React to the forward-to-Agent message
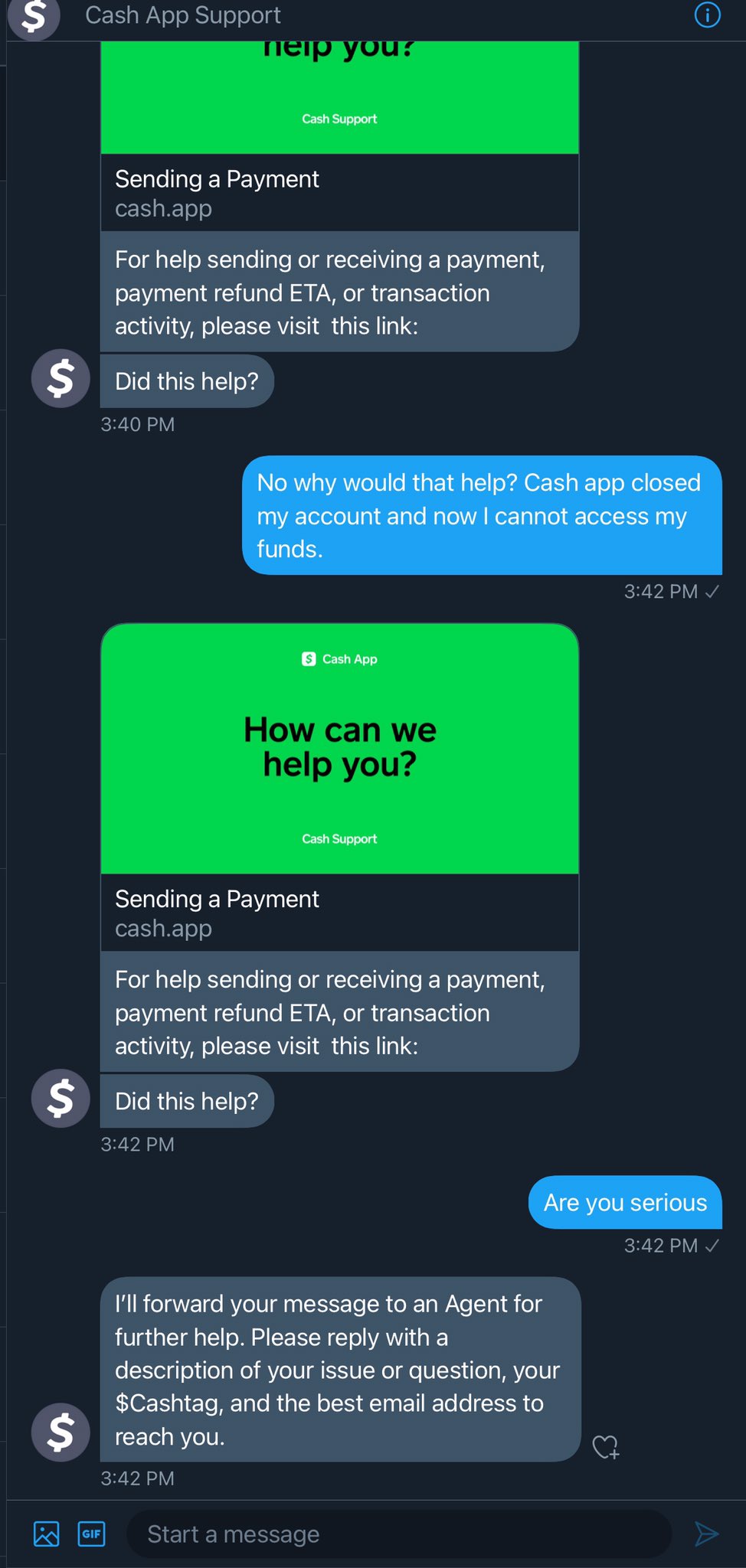 click(x=605, y=1446)
